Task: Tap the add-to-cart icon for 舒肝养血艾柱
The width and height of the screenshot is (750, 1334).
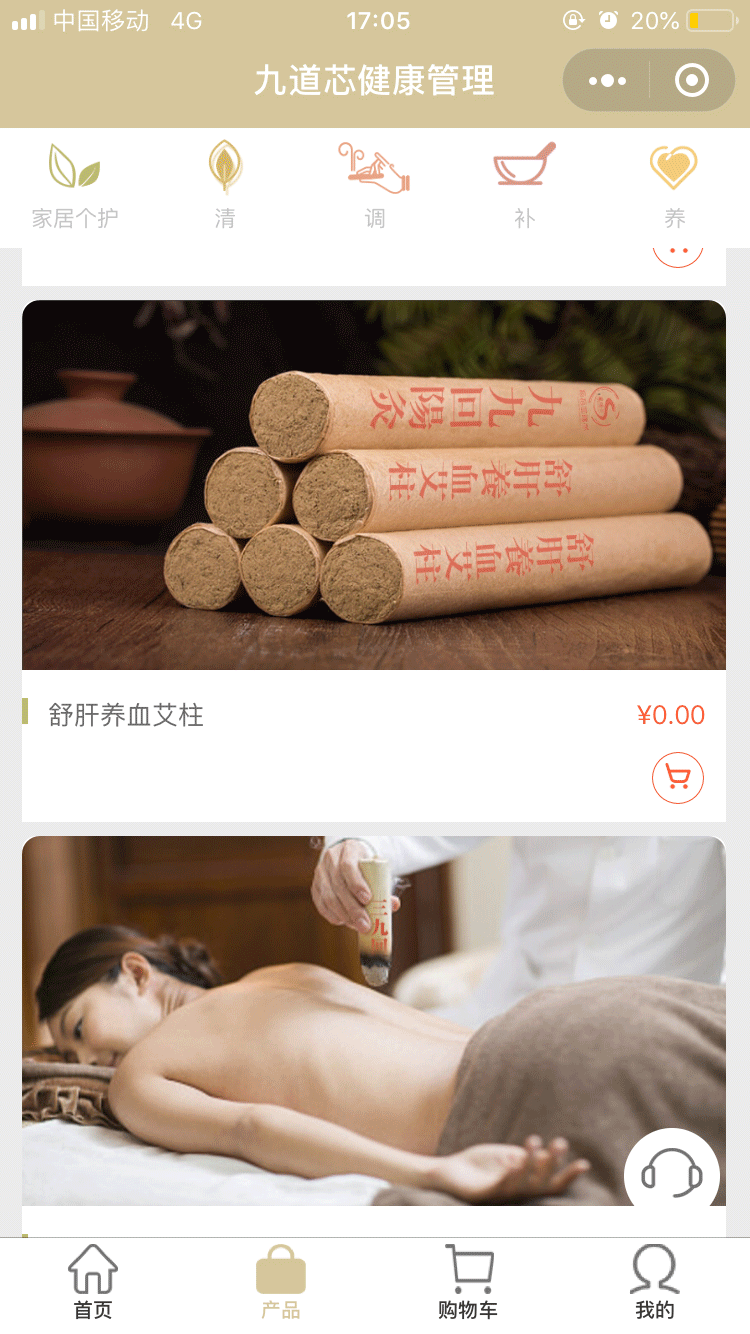Action: coord(678,778)
